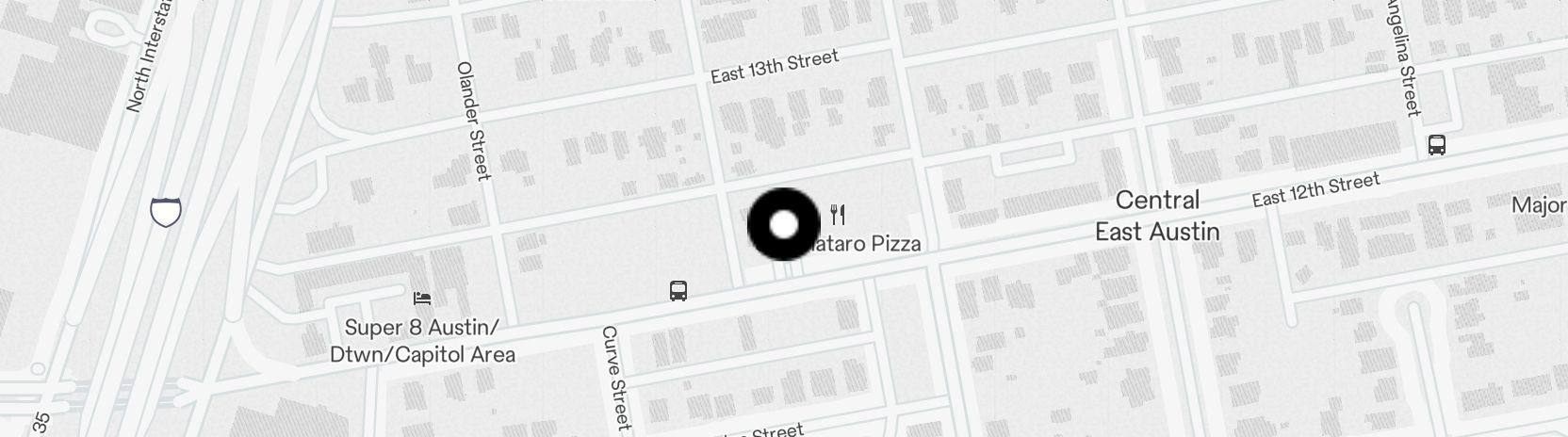
Task: Tap the black location pin marker
Action: (x=783, y=225)
